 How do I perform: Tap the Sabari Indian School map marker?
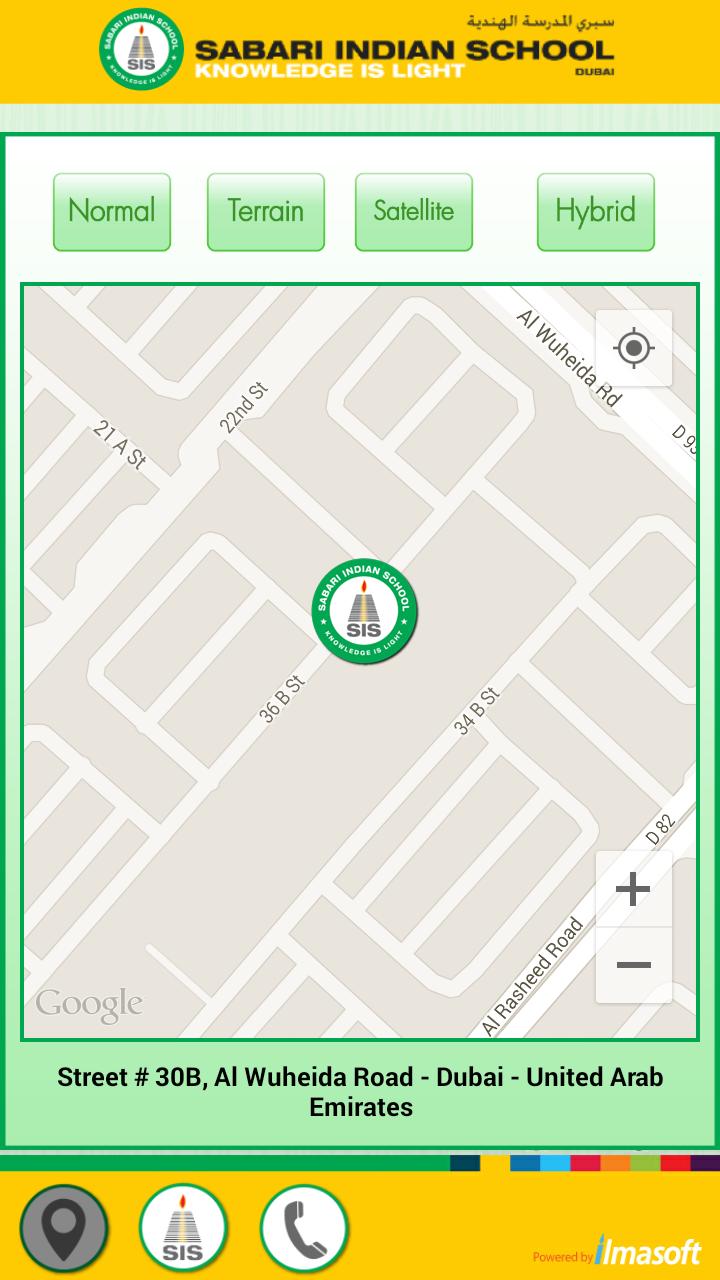pyautogui.click(x=364, y=611)
